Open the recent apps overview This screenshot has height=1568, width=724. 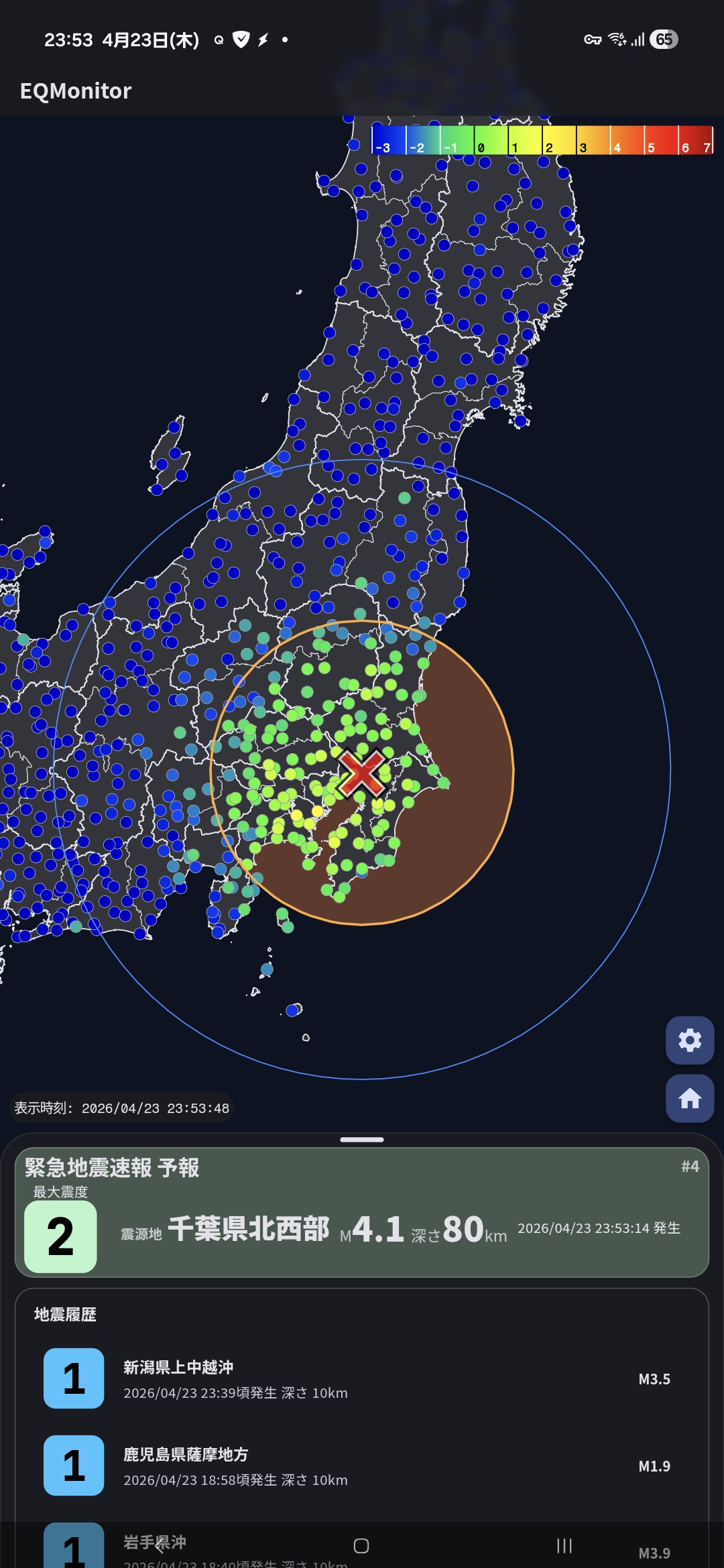(x=564, y=1546)
